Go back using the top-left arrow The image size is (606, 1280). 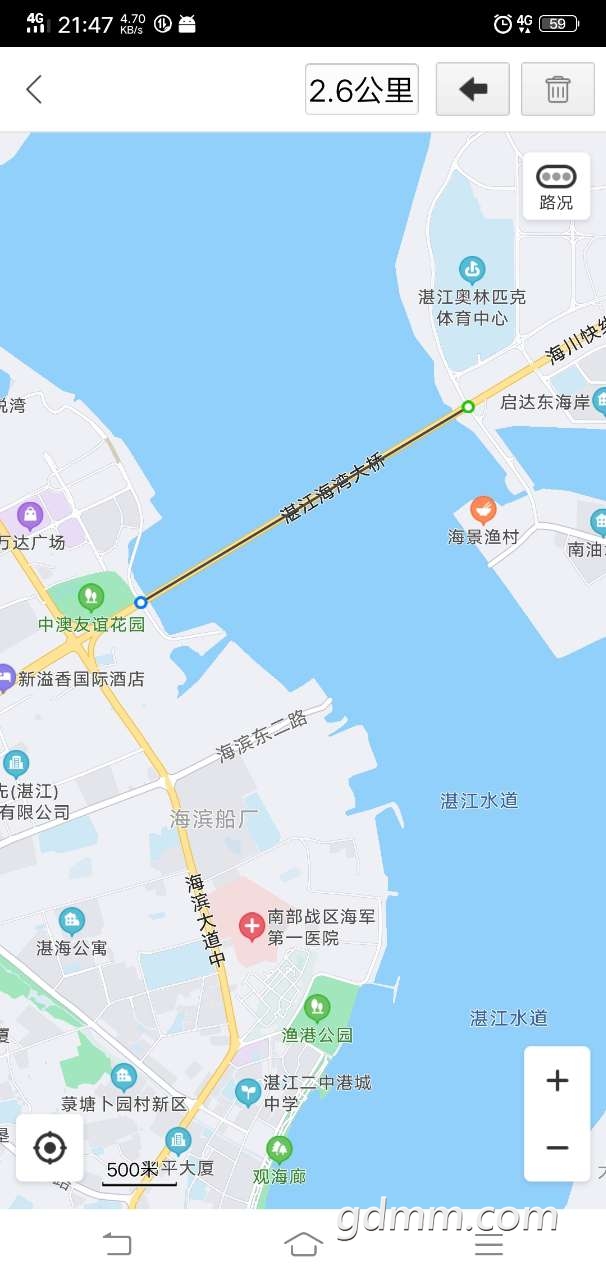tap(34, 90)
